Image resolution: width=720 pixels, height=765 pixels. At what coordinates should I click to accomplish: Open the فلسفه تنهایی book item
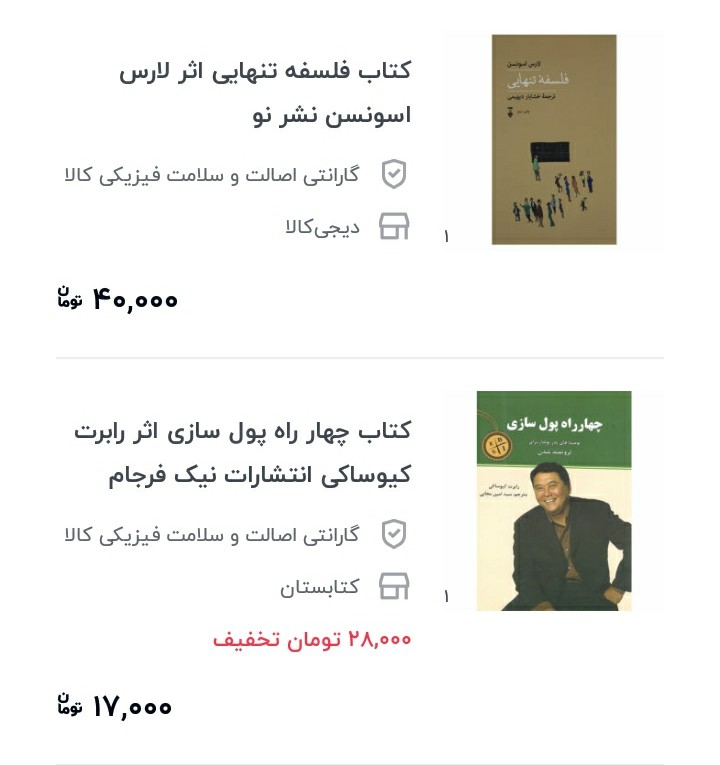pyautogui.click(x=264, y=92)
